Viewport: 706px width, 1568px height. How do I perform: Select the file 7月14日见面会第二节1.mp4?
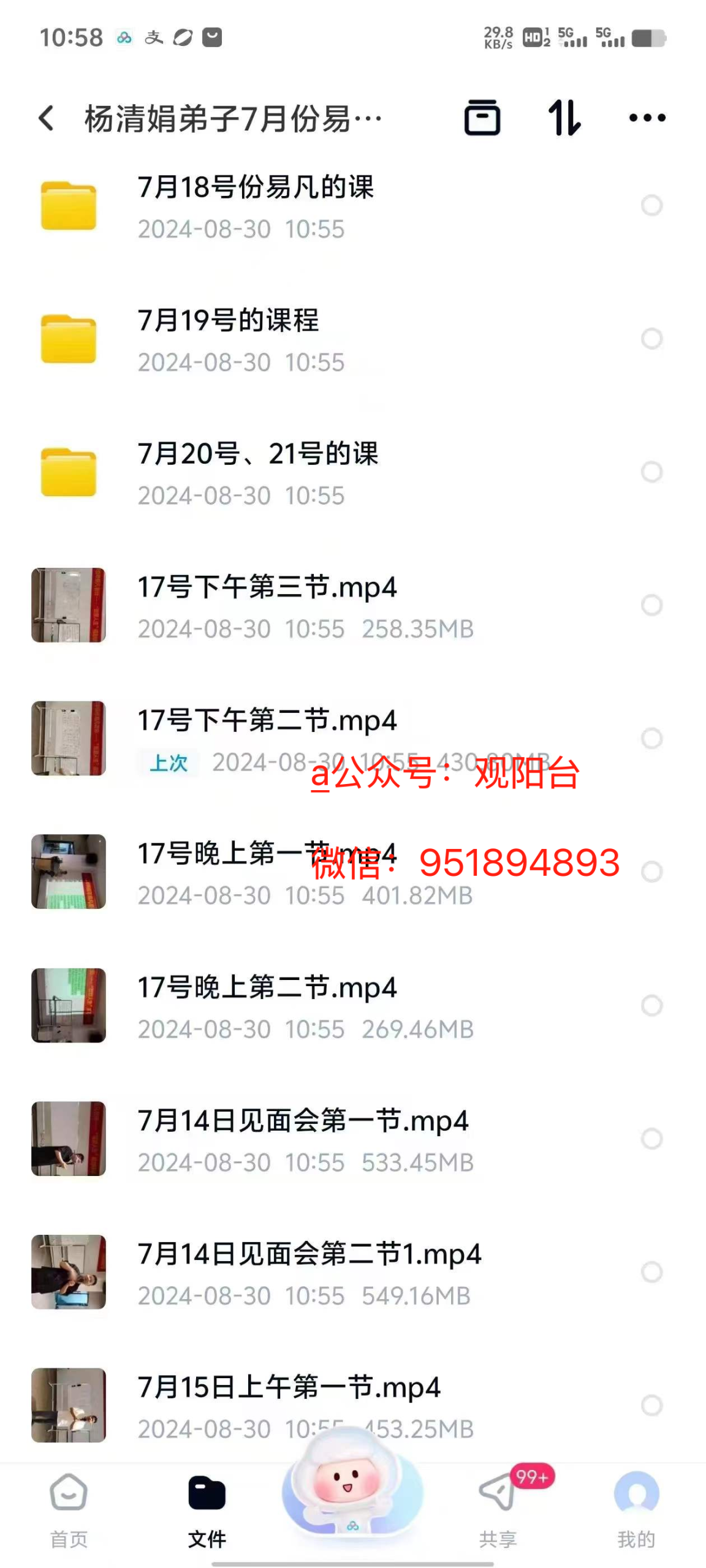tap(651, 1272)
